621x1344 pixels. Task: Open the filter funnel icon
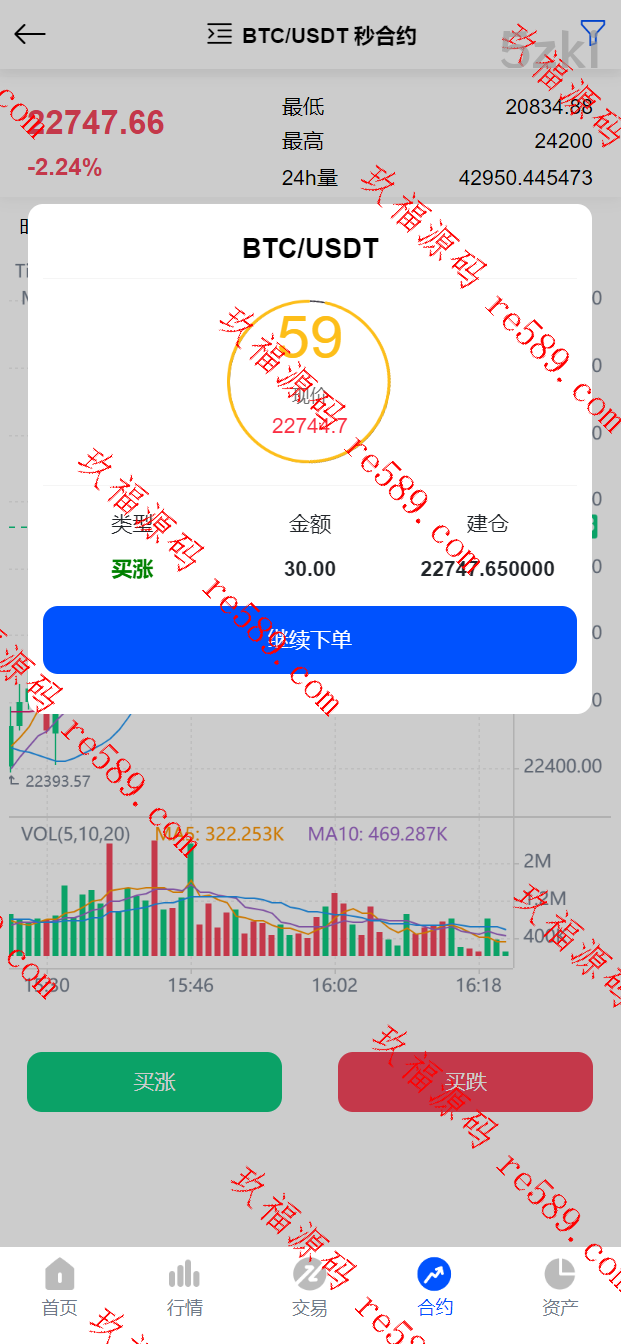[593, 33]
